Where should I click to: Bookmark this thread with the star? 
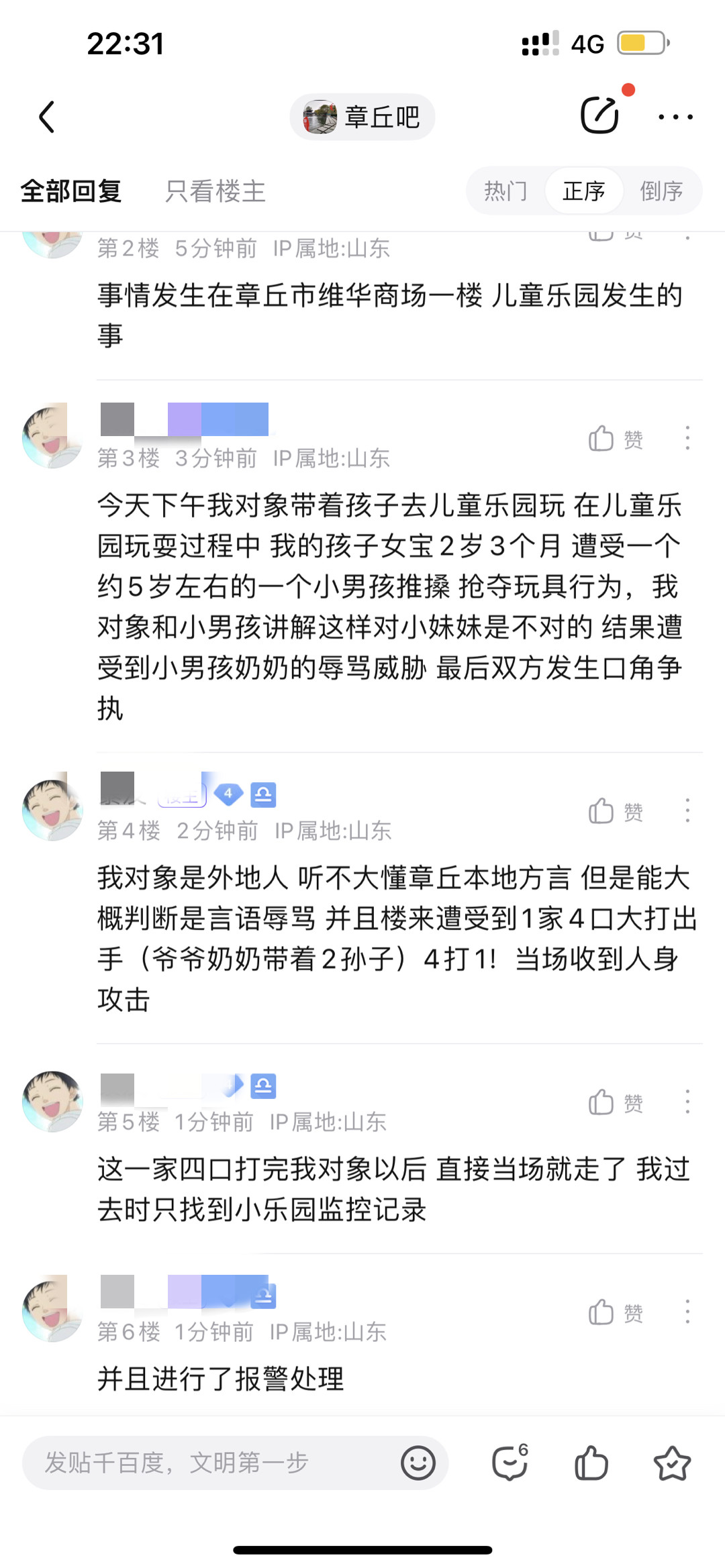672,1463
